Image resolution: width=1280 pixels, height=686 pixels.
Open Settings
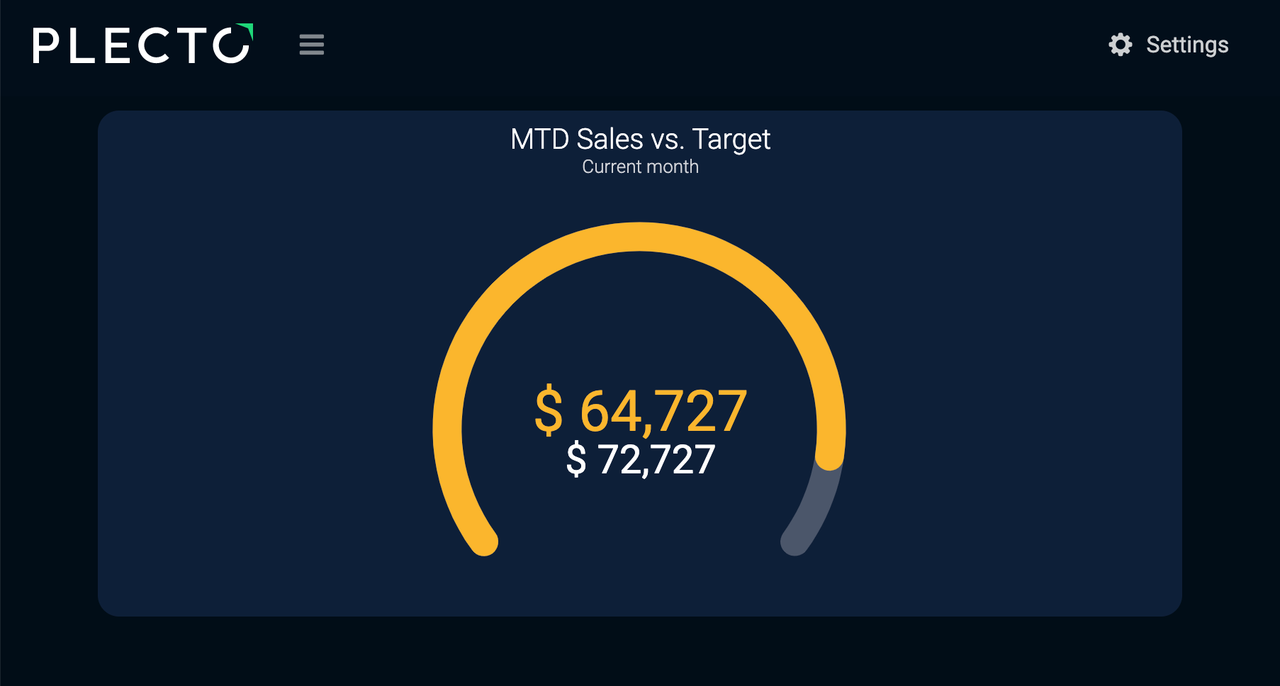click(x=1168, y=45)
